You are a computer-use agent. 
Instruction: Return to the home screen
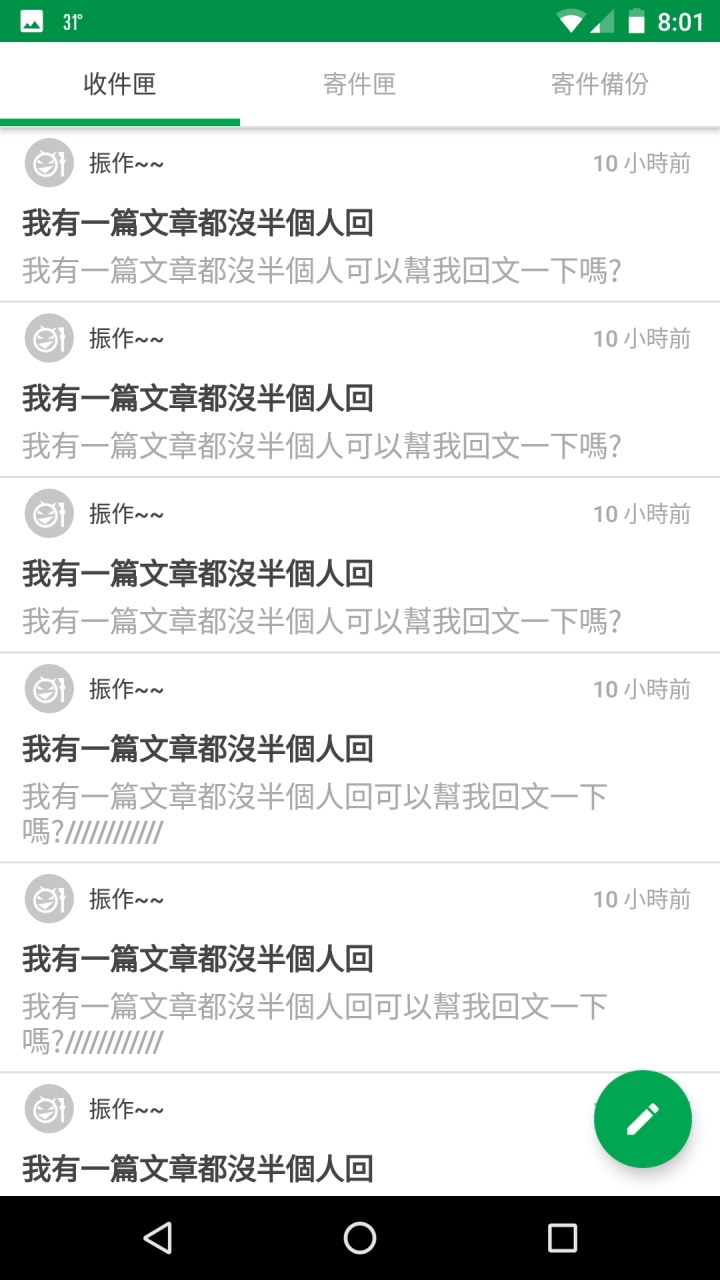(x=360, y=1238)
